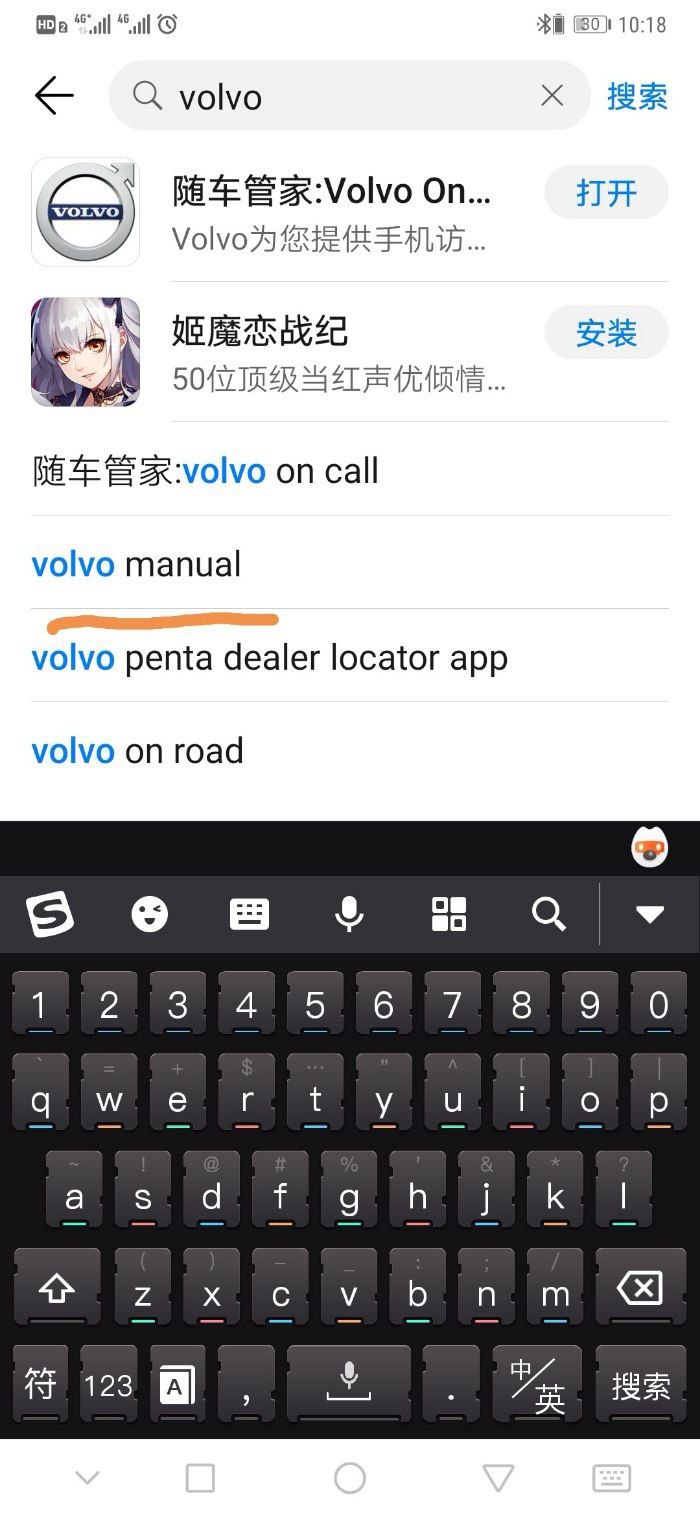This screenshot has width=700, height=1517.
Task: Open the Volvo On Call app with 打开
Action: coord(606,192)
